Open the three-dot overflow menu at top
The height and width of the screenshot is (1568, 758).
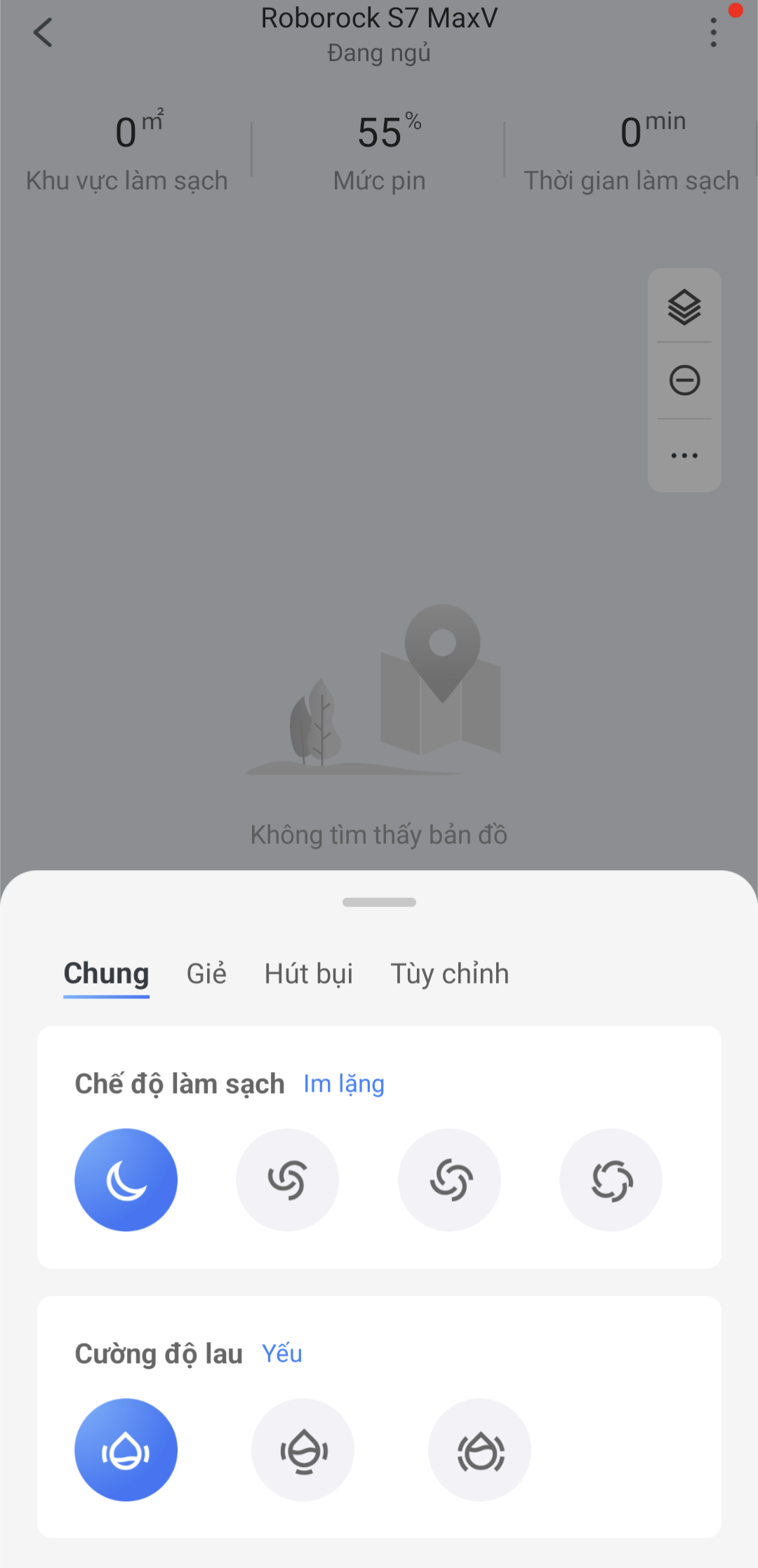(713, 33)
